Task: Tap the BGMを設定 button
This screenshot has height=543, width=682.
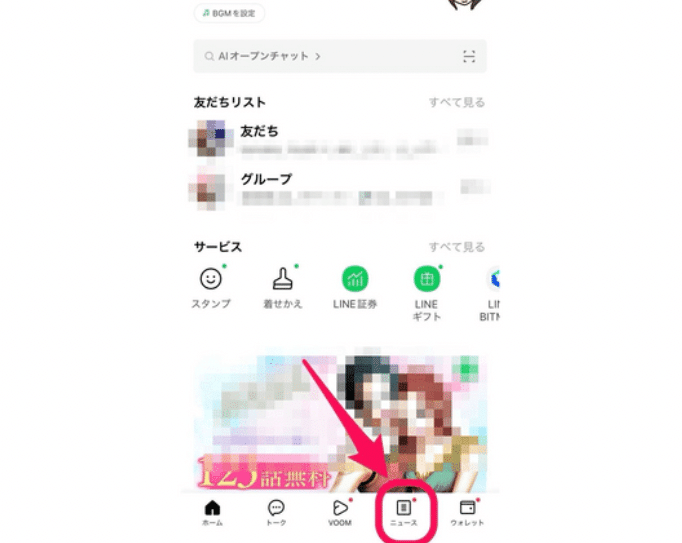Action: point(228,13)
